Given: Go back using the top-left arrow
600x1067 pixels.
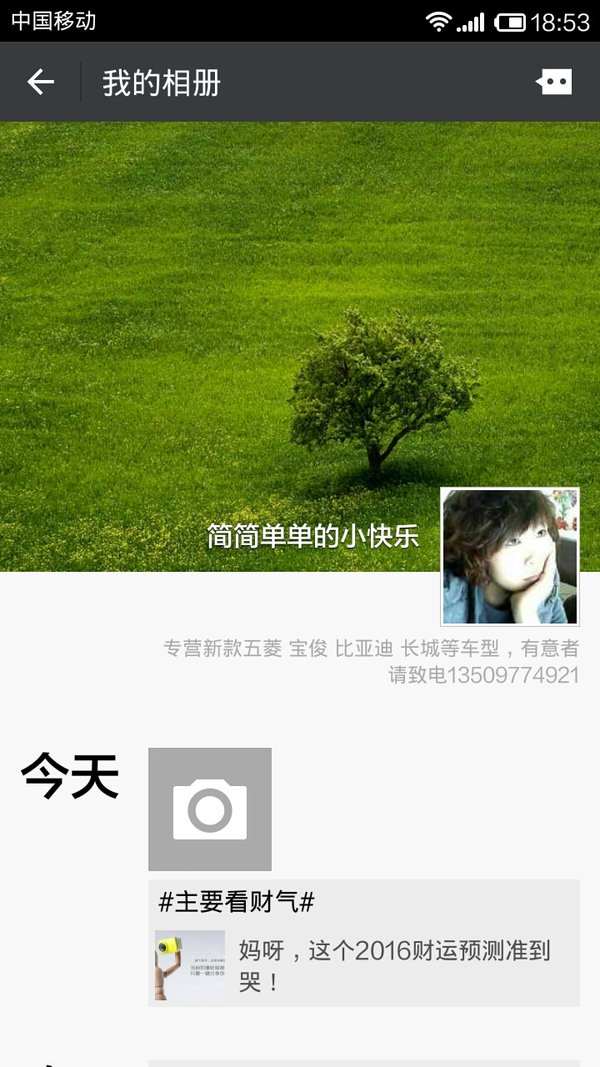Looking at the screenshot, I should (40, 82).
